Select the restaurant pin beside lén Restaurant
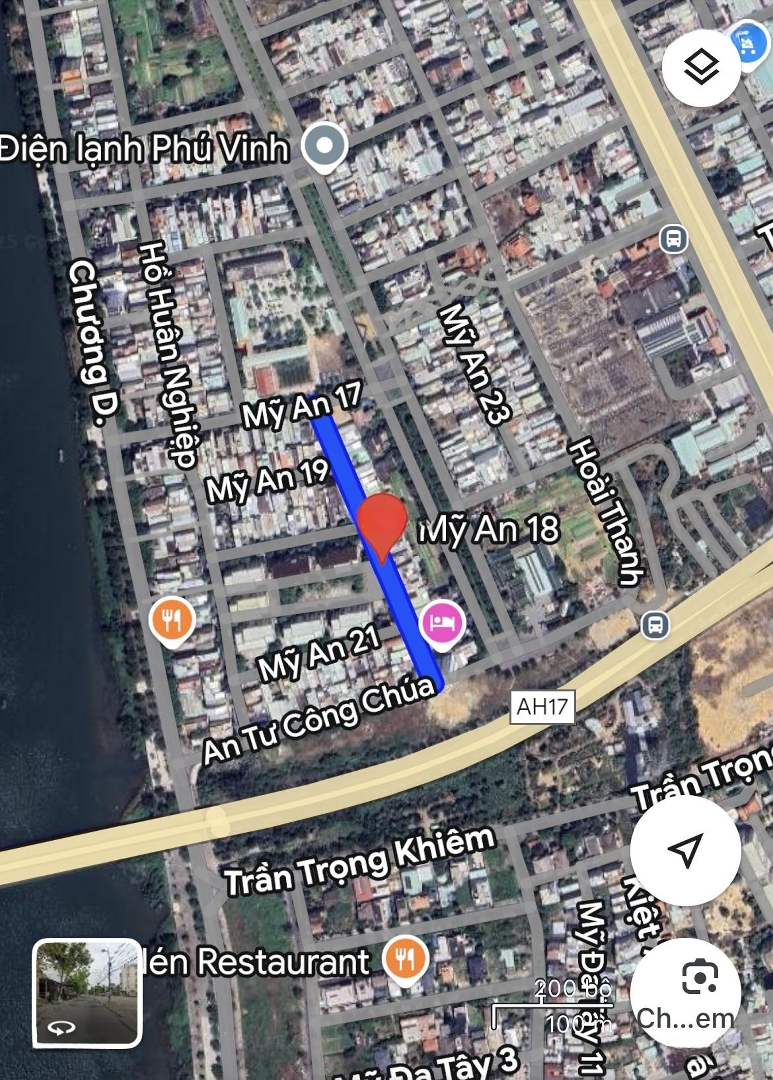 pyautogui.click(x=405, y=961)
